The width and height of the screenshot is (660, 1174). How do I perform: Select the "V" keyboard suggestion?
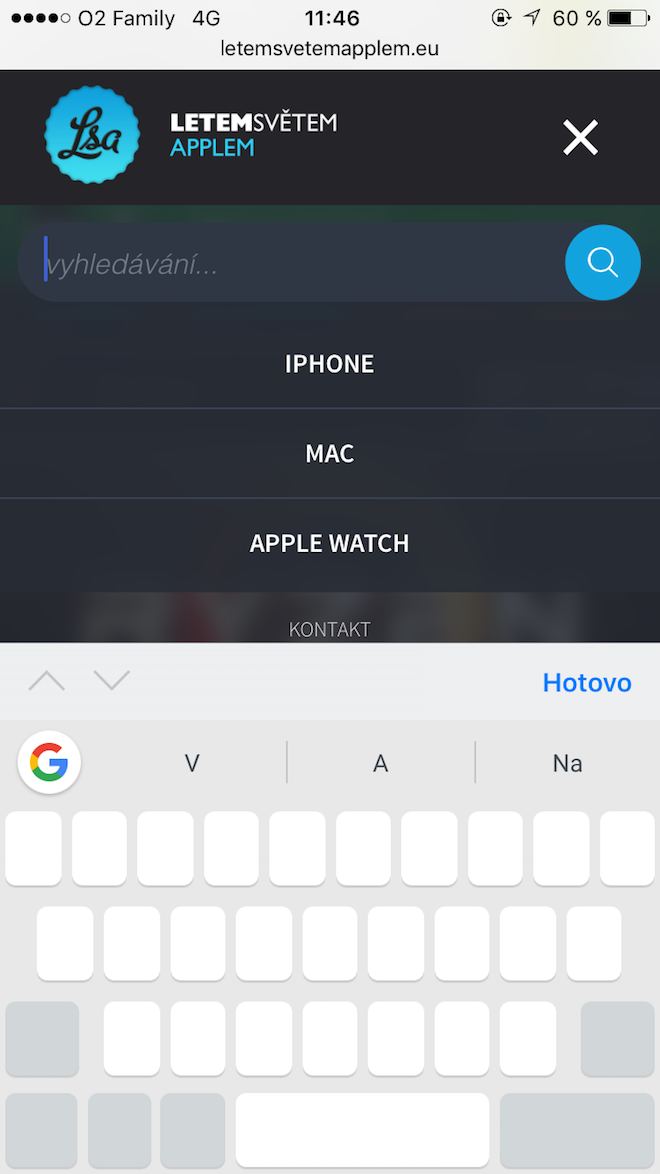[x=192, y=763]
